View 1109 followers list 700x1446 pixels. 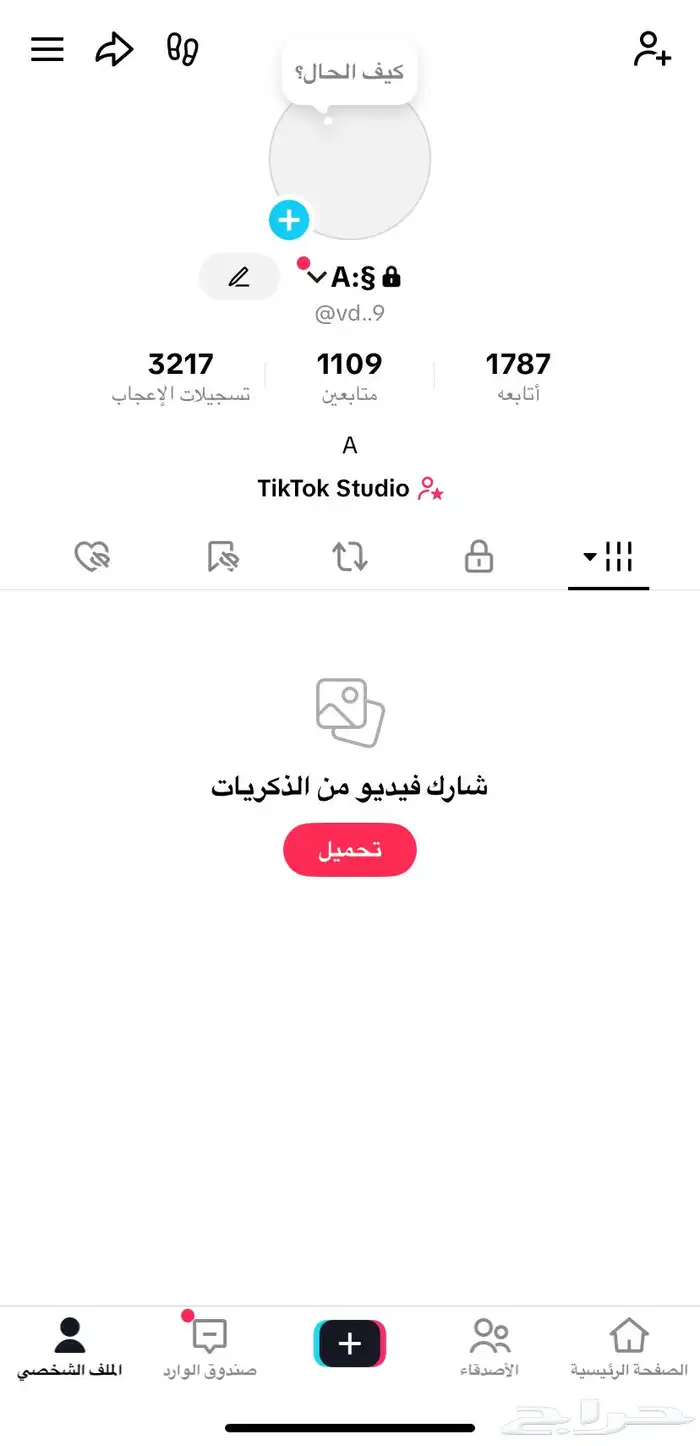(x=349, y=375)
